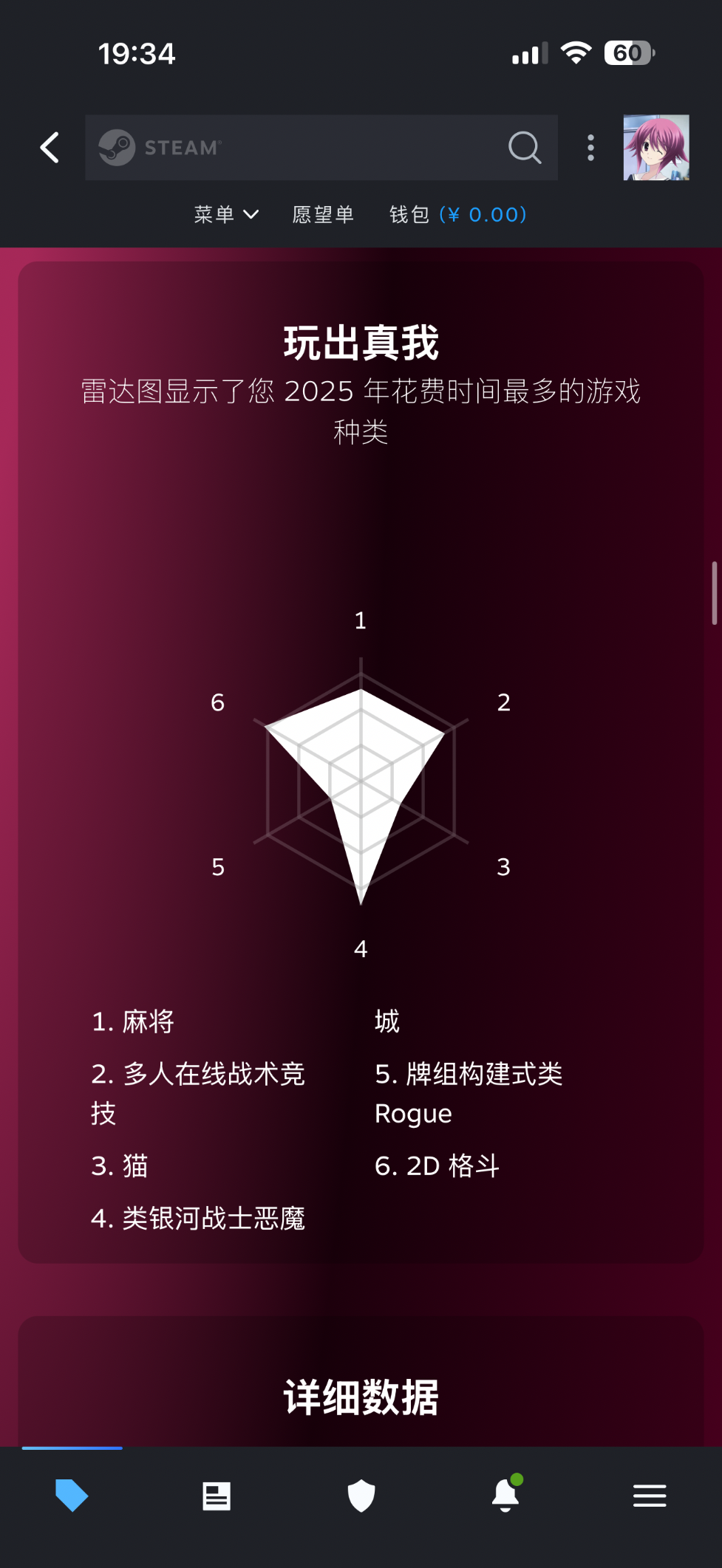Open the notifications bell tab

point(505,1496)
